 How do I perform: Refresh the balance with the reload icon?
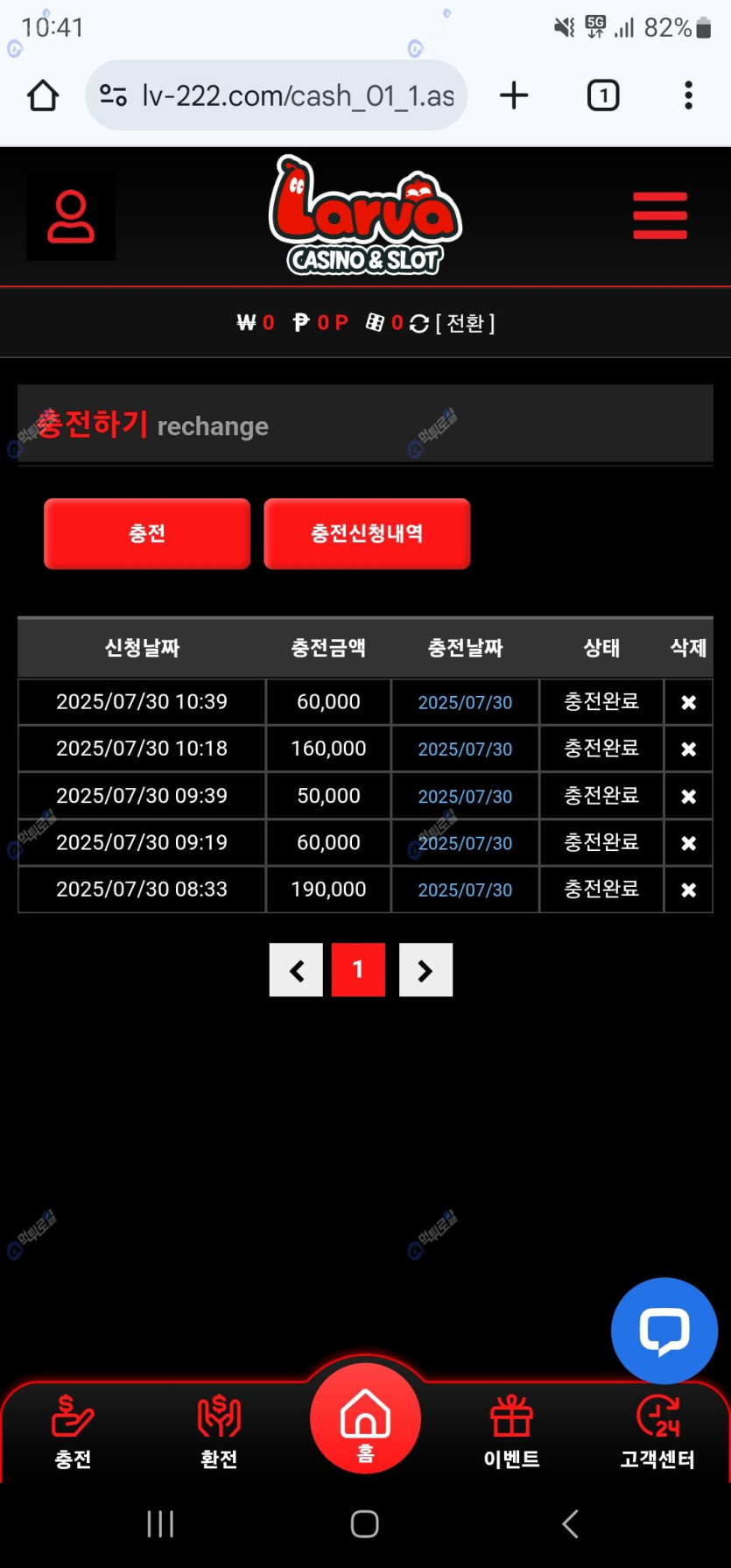419,323
